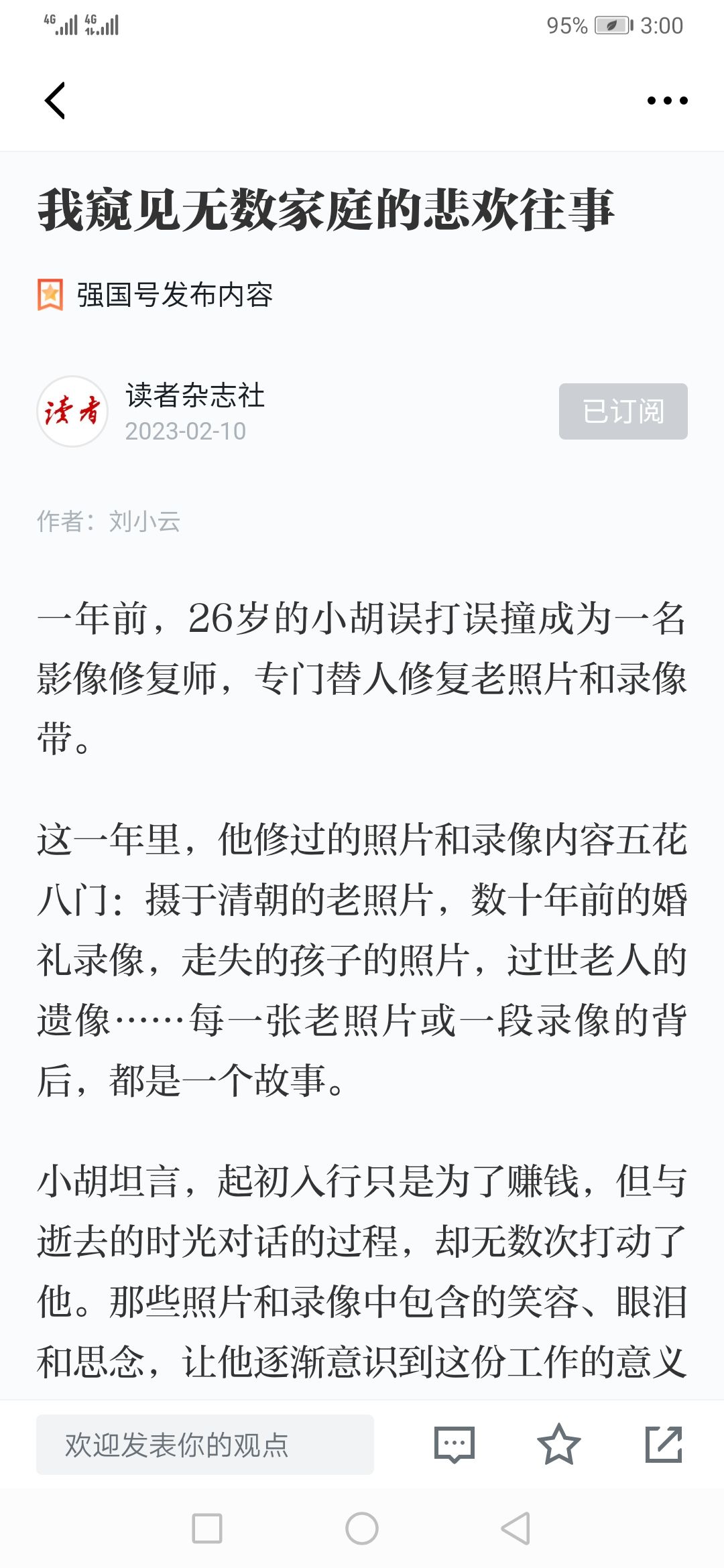Image resolution: width=724 pixels, height=1568 pixels.
Task: Open the comments bubble icon
Action: click(455, 1445)
